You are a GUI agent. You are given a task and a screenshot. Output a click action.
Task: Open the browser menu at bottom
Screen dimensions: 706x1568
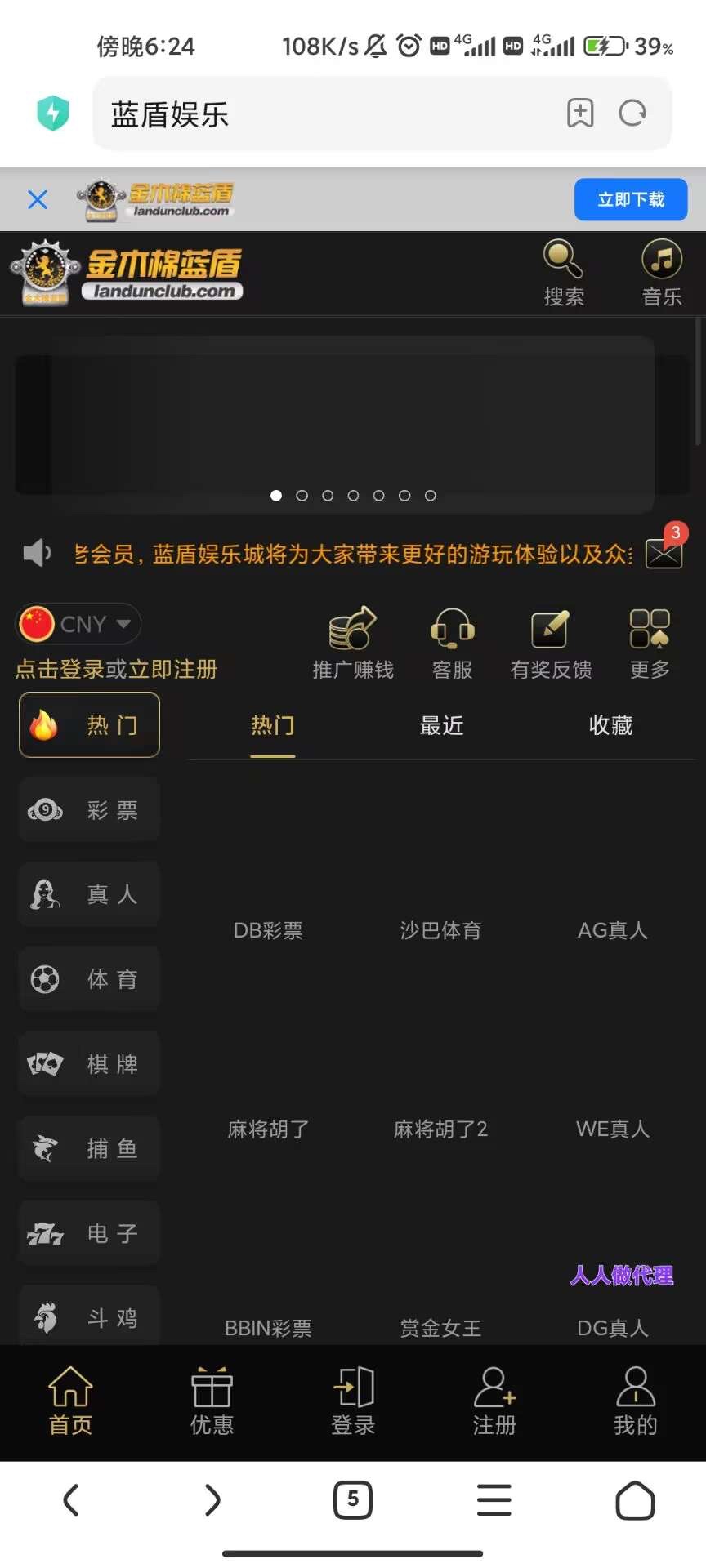pos(494,1499)
